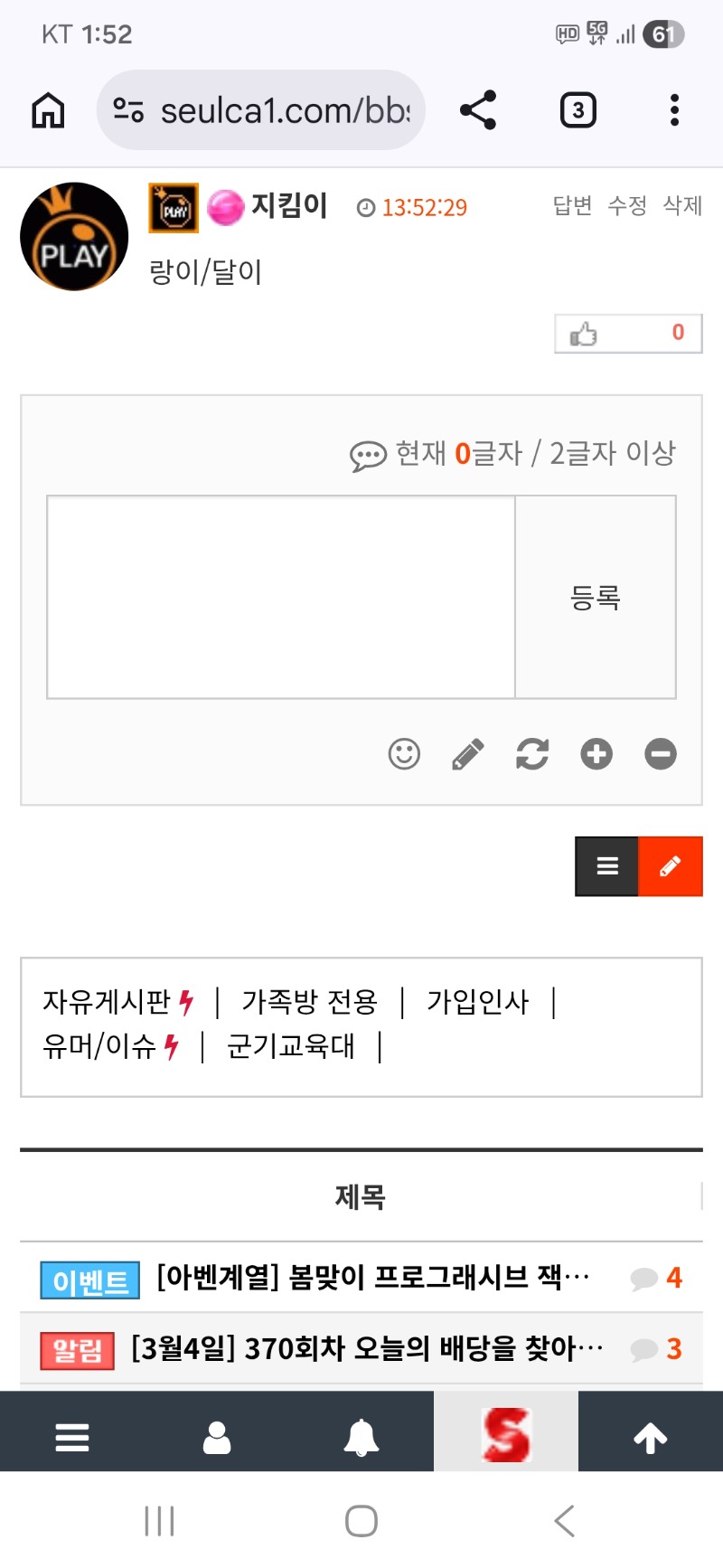Enlarge the comment box with plus icon
This screenshot has width=723, height=1568.
pyautogui.click(x=596, y=753)
